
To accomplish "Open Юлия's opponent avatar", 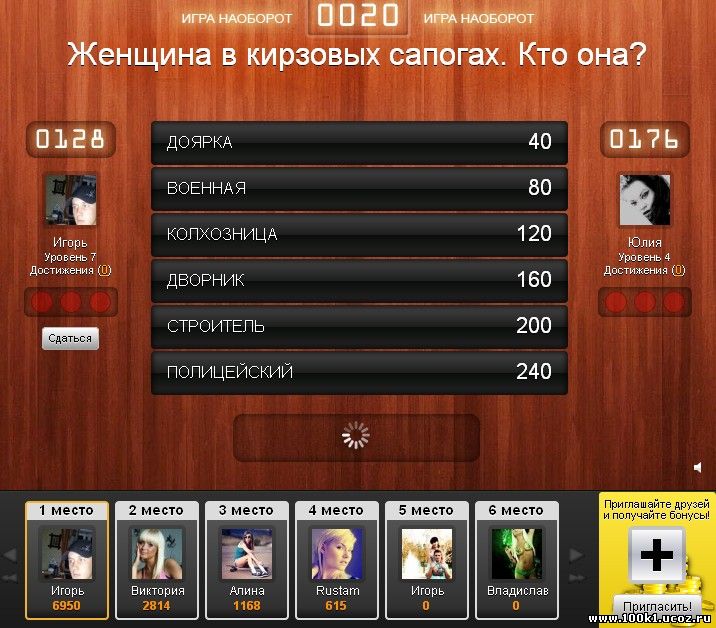I will tap(645, 200).
